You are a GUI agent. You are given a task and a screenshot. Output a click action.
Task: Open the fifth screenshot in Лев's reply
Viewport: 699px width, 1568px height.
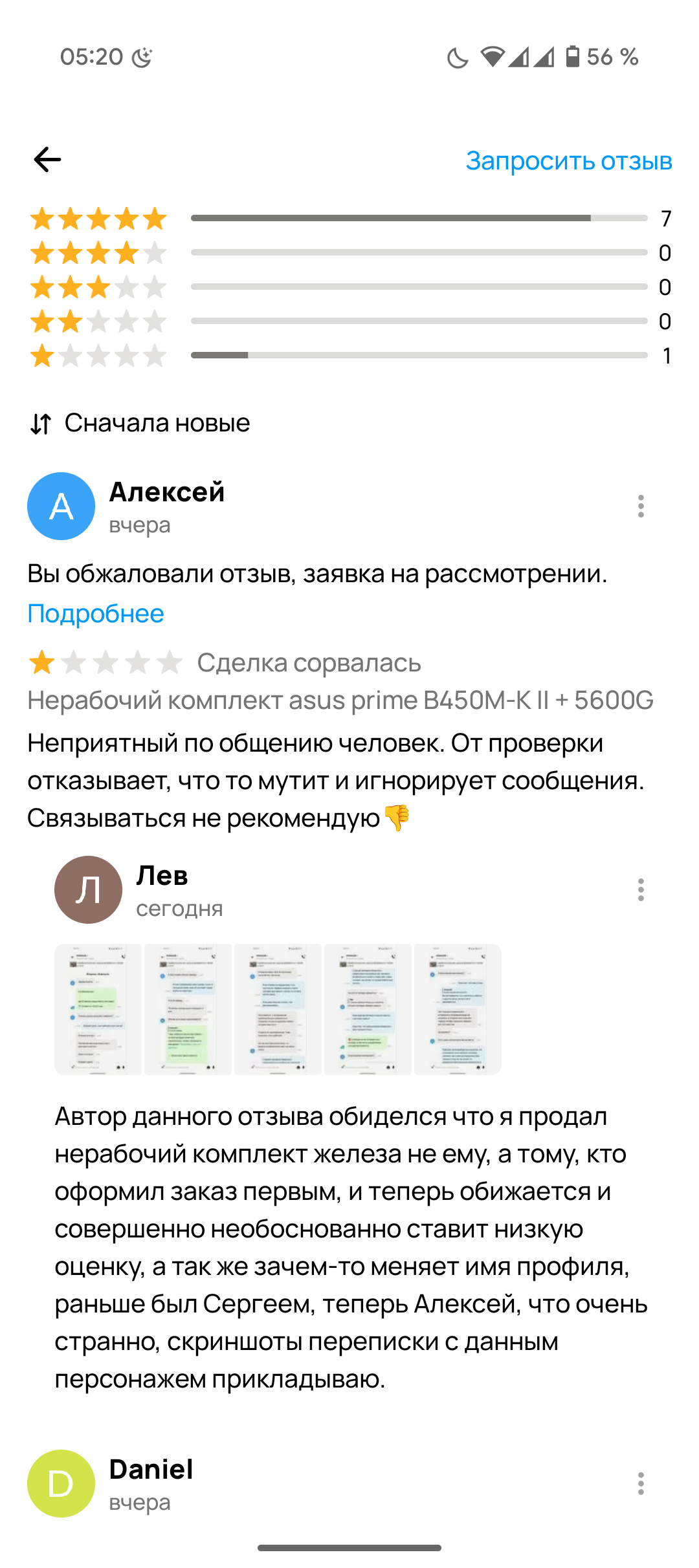click(x=458, y=1009)
